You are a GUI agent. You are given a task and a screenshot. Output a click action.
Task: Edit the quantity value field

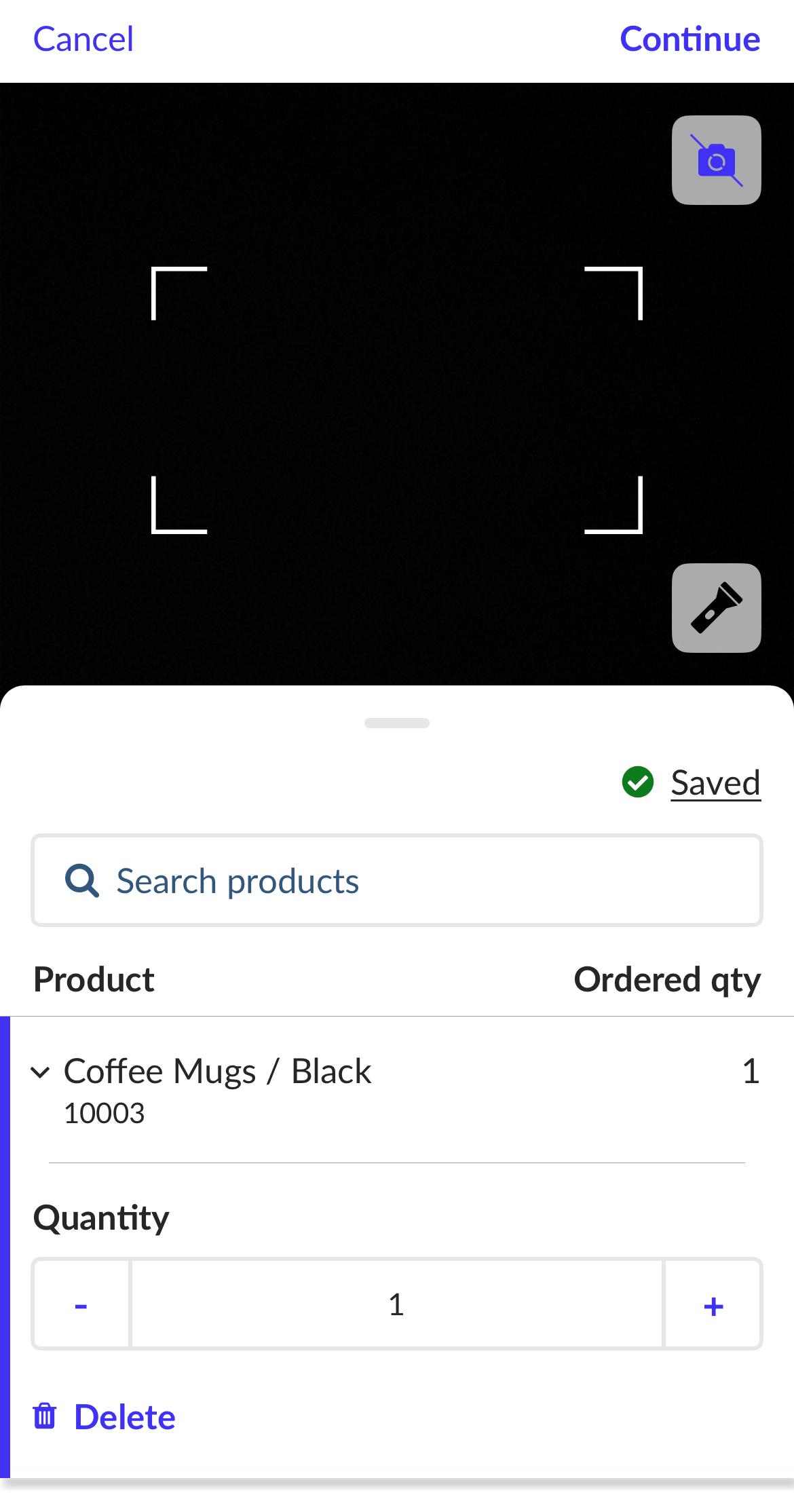click(396, 1304)
